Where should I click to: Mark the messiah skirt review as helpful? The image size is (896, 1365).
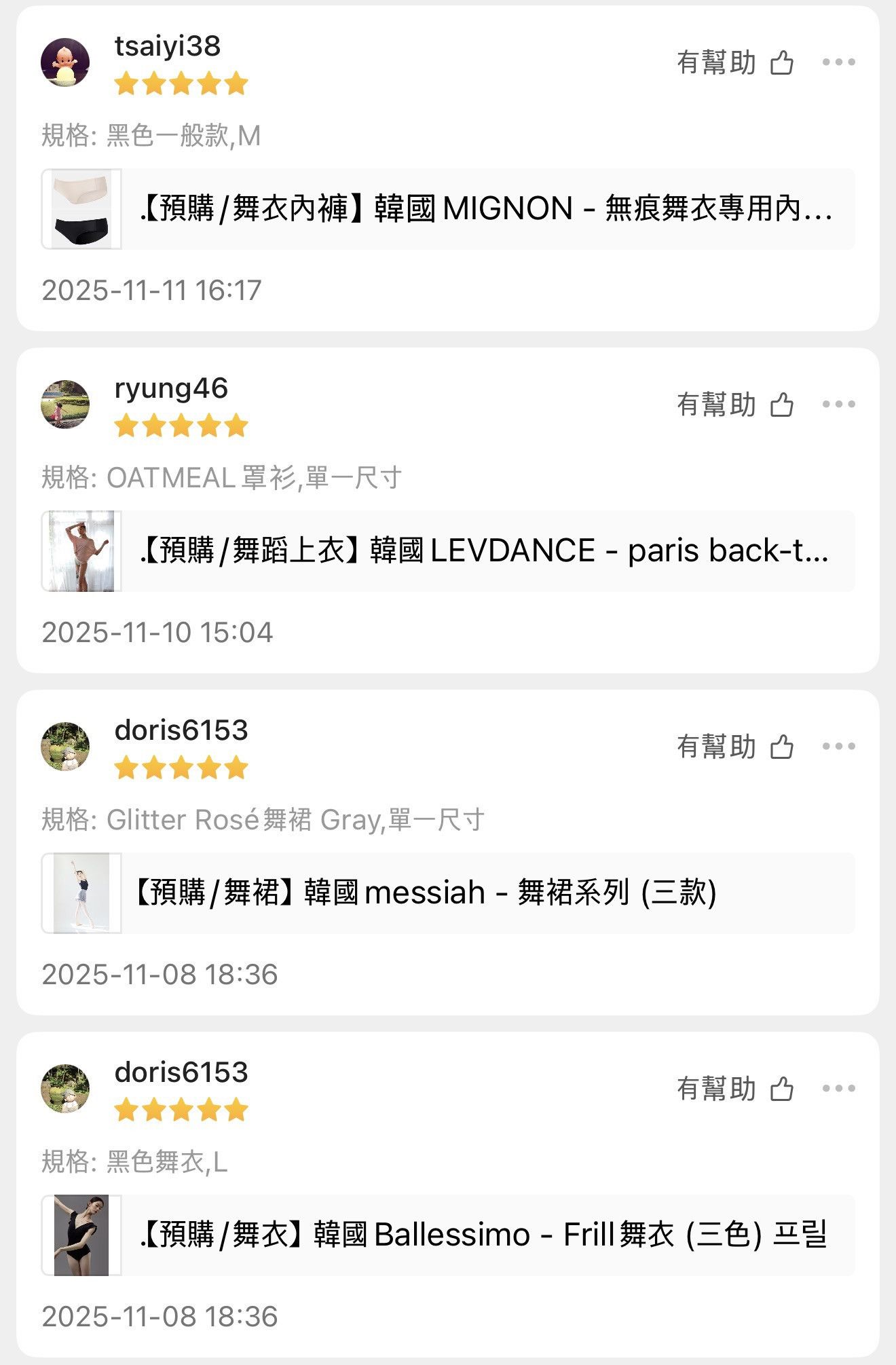click(x=781, y=747)
